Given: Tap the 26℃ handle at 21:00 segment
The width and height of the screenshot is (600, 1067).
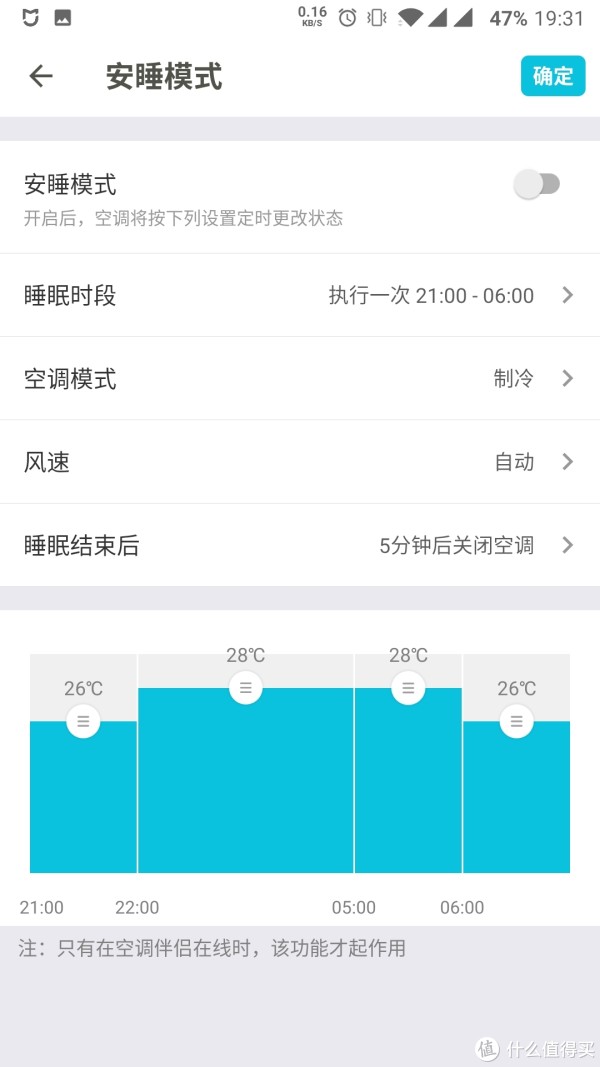Looking at the screenshot, I should coord(83,721).
